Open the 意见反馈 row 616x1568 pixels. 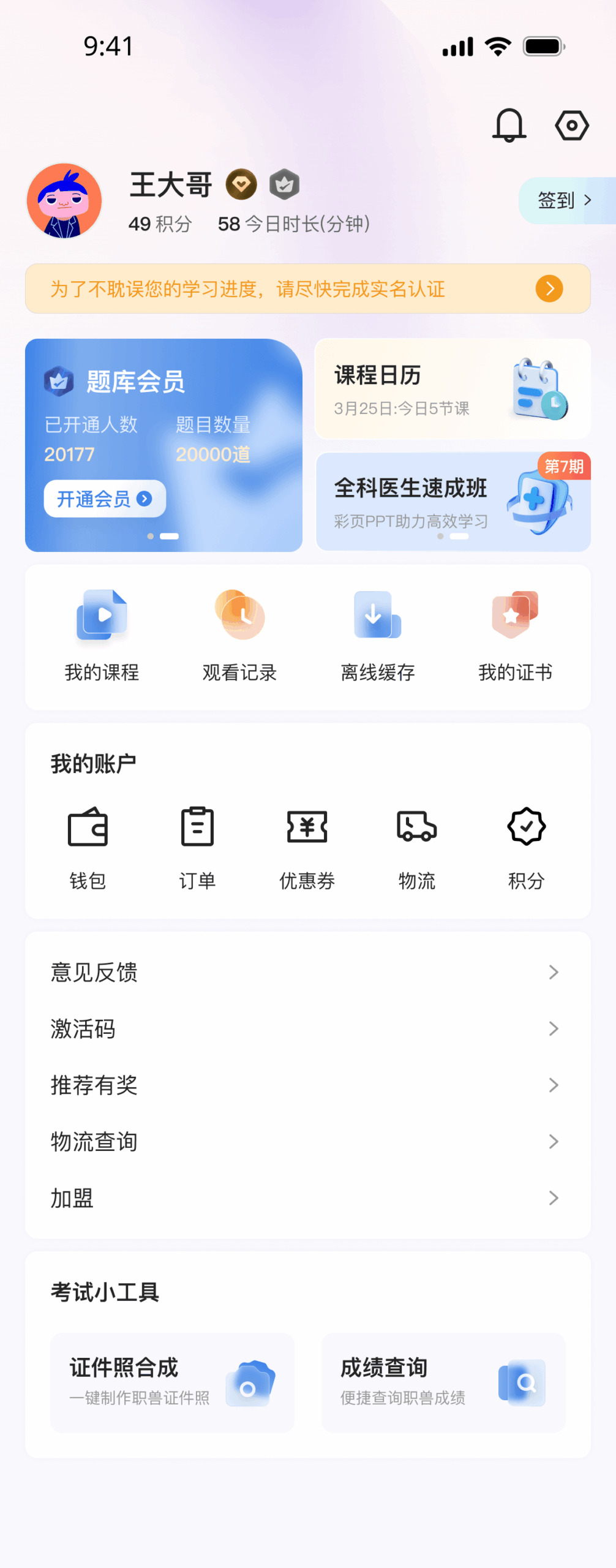(307, 972)
